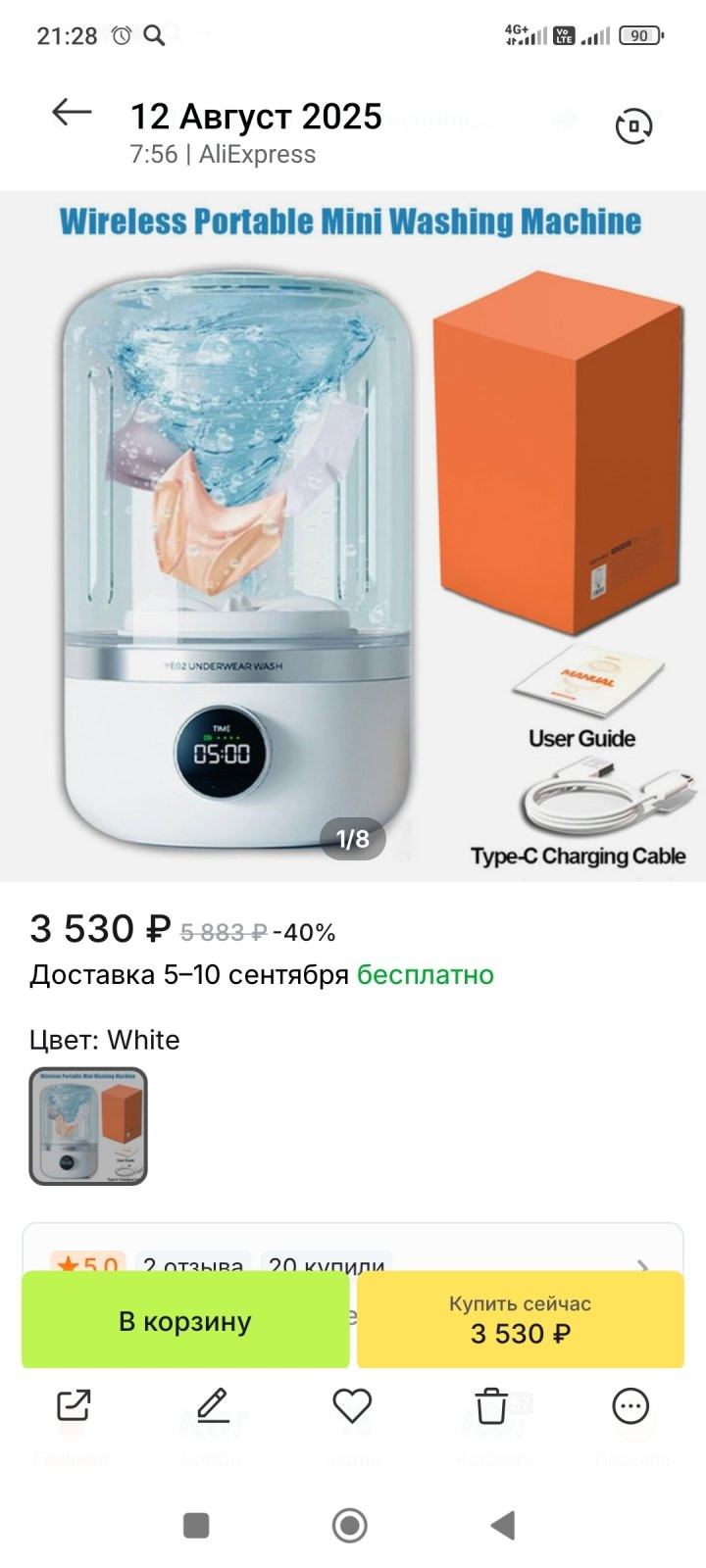The image size is (706, 1568).
Task: Delete this screenshot via the trash icon
Action: 491,1406
